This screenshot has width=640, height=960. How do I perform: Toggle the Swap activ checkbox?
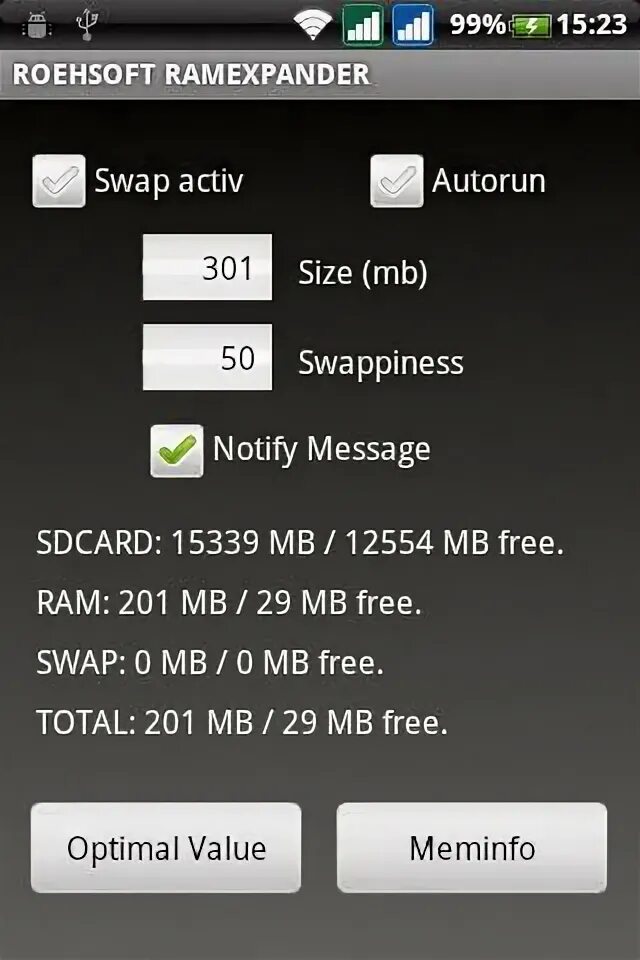[58, 181]
